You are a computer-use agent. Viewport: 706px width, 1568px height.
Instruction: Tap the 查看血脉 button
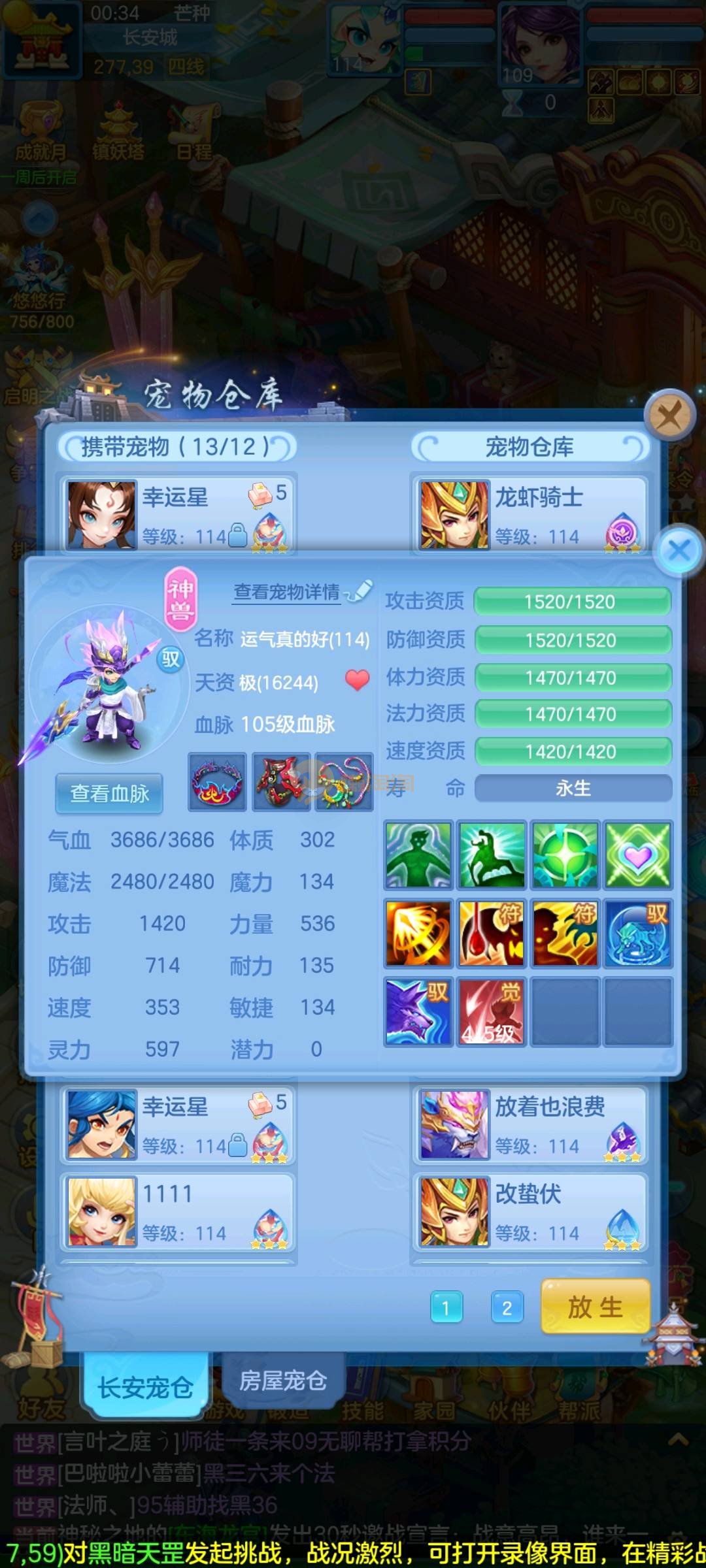coord(109,793)
